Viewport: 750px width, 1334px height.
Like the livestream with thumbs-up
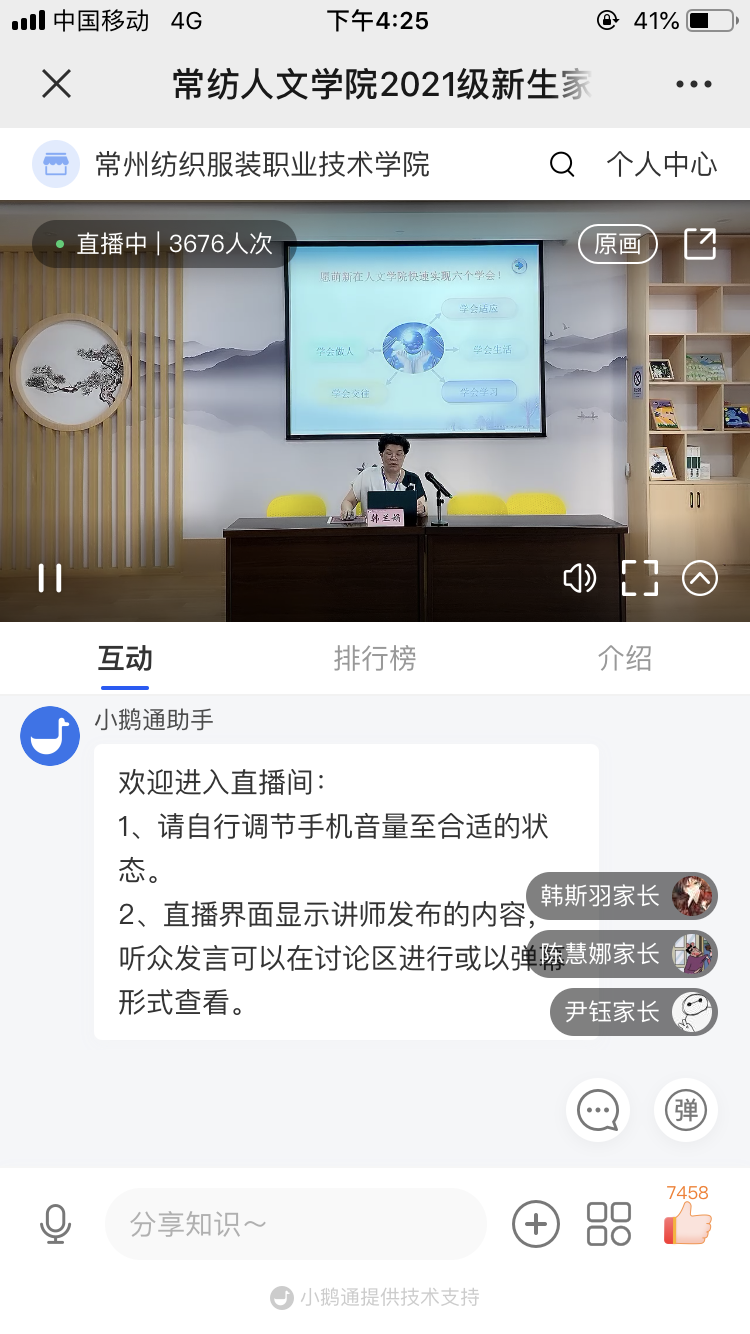(x=687, y=1222)
